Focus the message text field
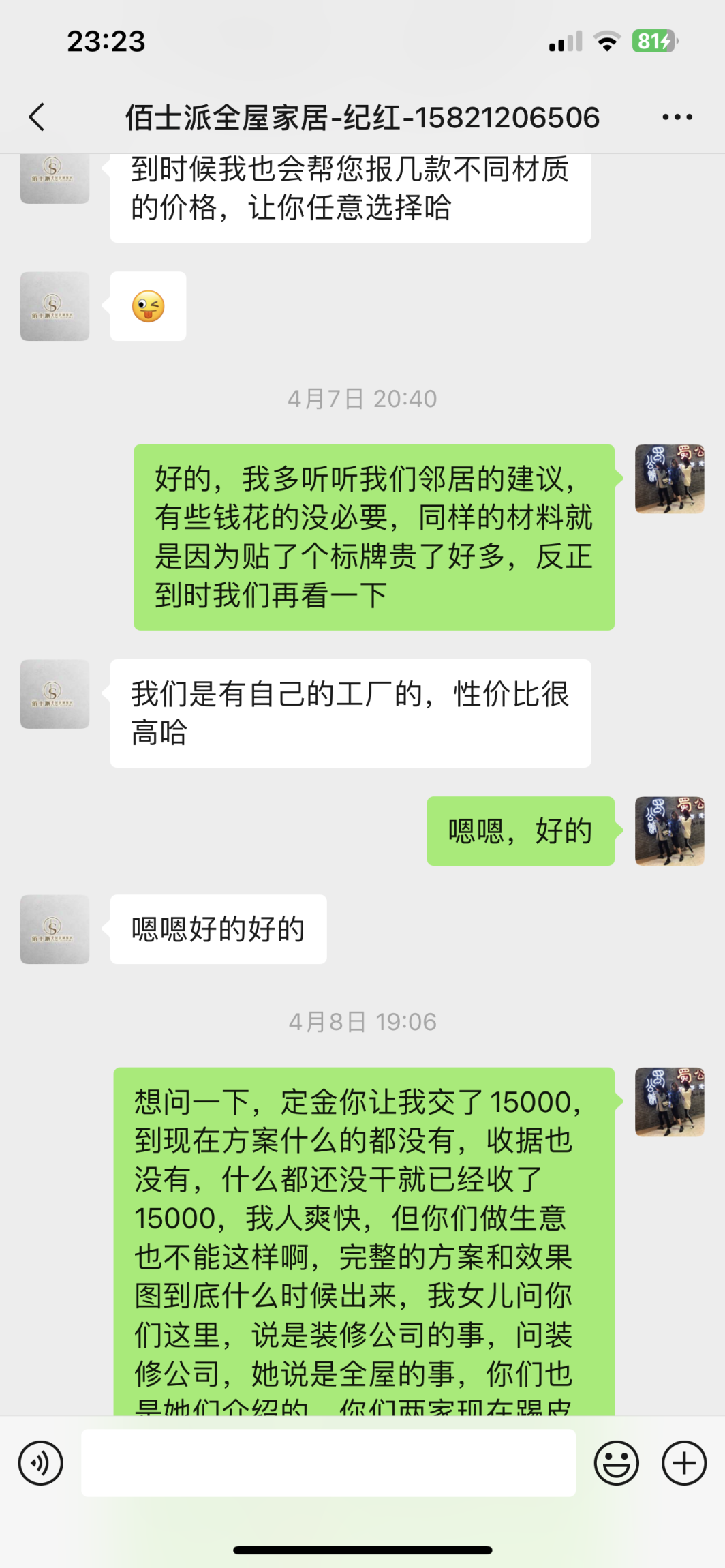 pyautogui.click(x=328, y=1462)
